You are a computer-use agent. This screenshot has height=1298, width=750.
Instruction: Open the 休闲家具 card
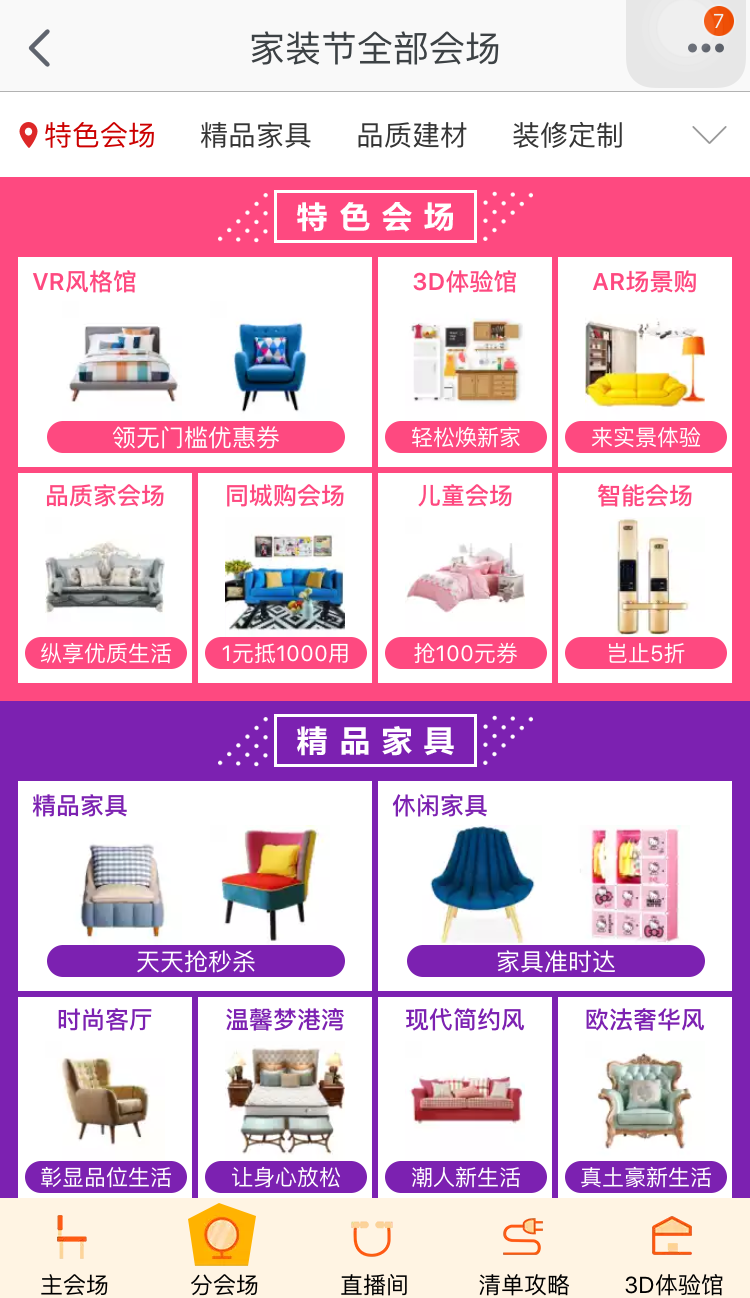[555, 886]
